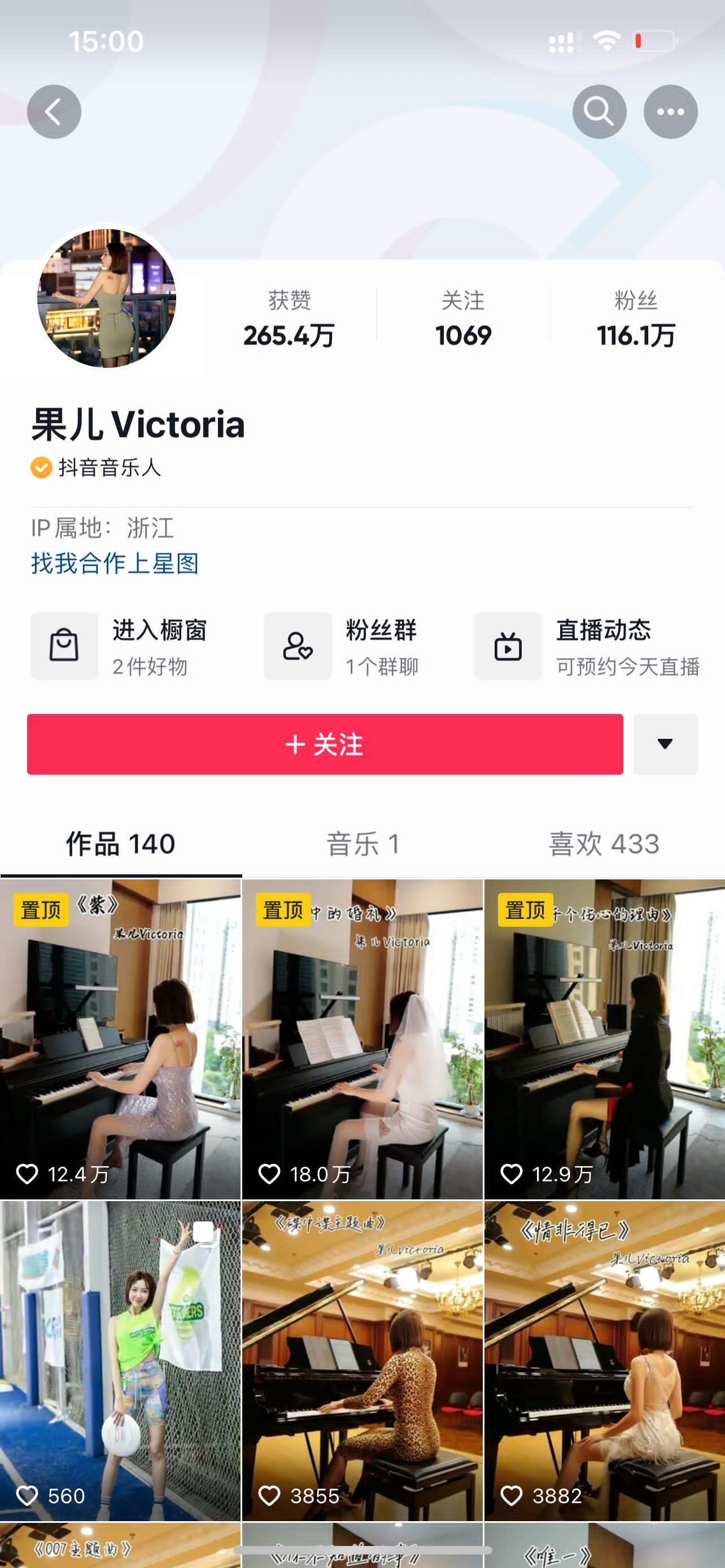Viewport: 725px width, 1568px height.
Task: Open search on this profile
Action: (x=599, y=111)
